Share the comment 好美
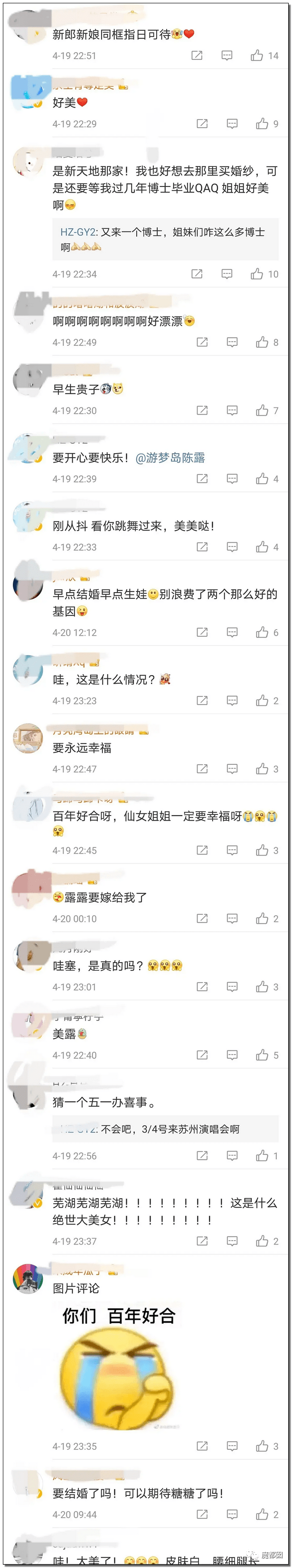Screen dimensions: 292x1568 click(x=202, y=124)
